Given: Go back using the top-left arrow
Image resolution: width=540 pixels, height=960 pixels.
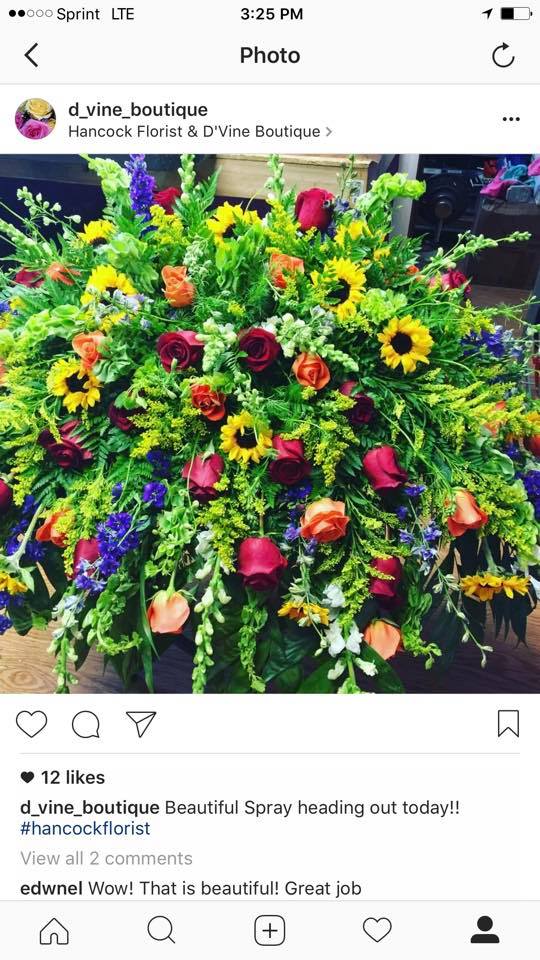Looking at the screenshot, I should [x=31, y=55].
